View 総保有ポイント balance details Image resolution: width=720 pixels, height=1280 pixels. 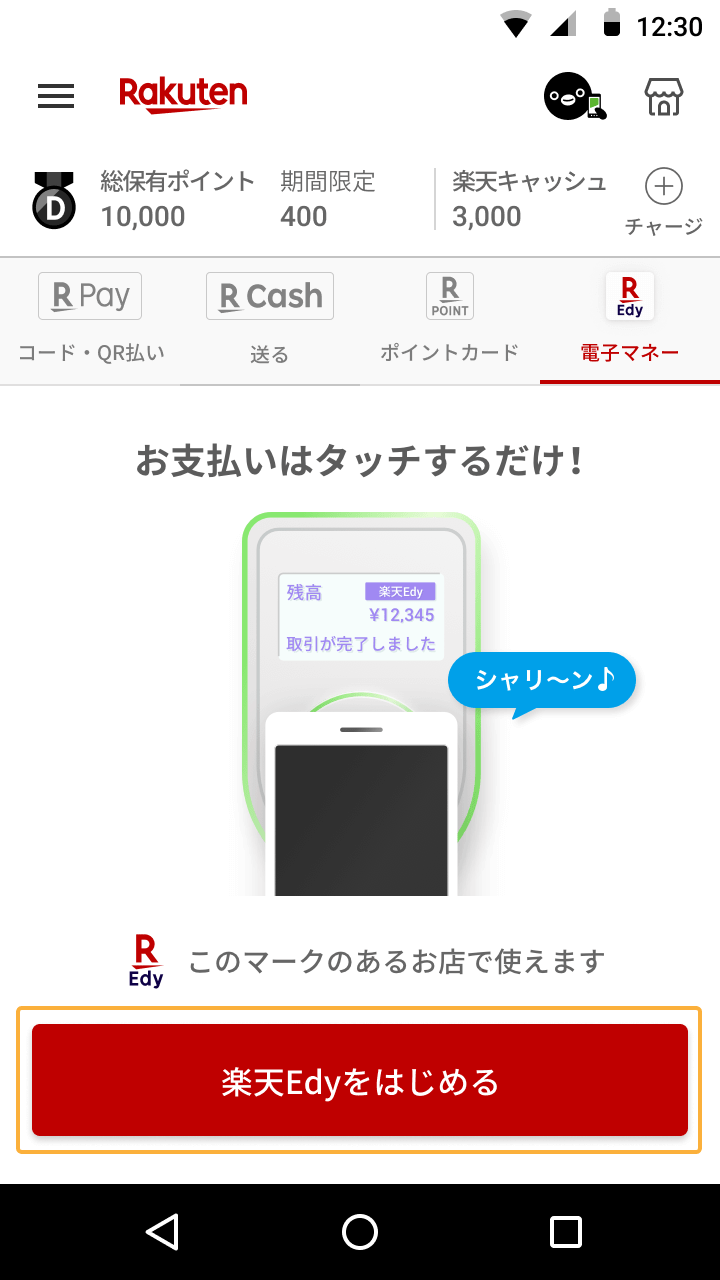(x=178, y=200)
